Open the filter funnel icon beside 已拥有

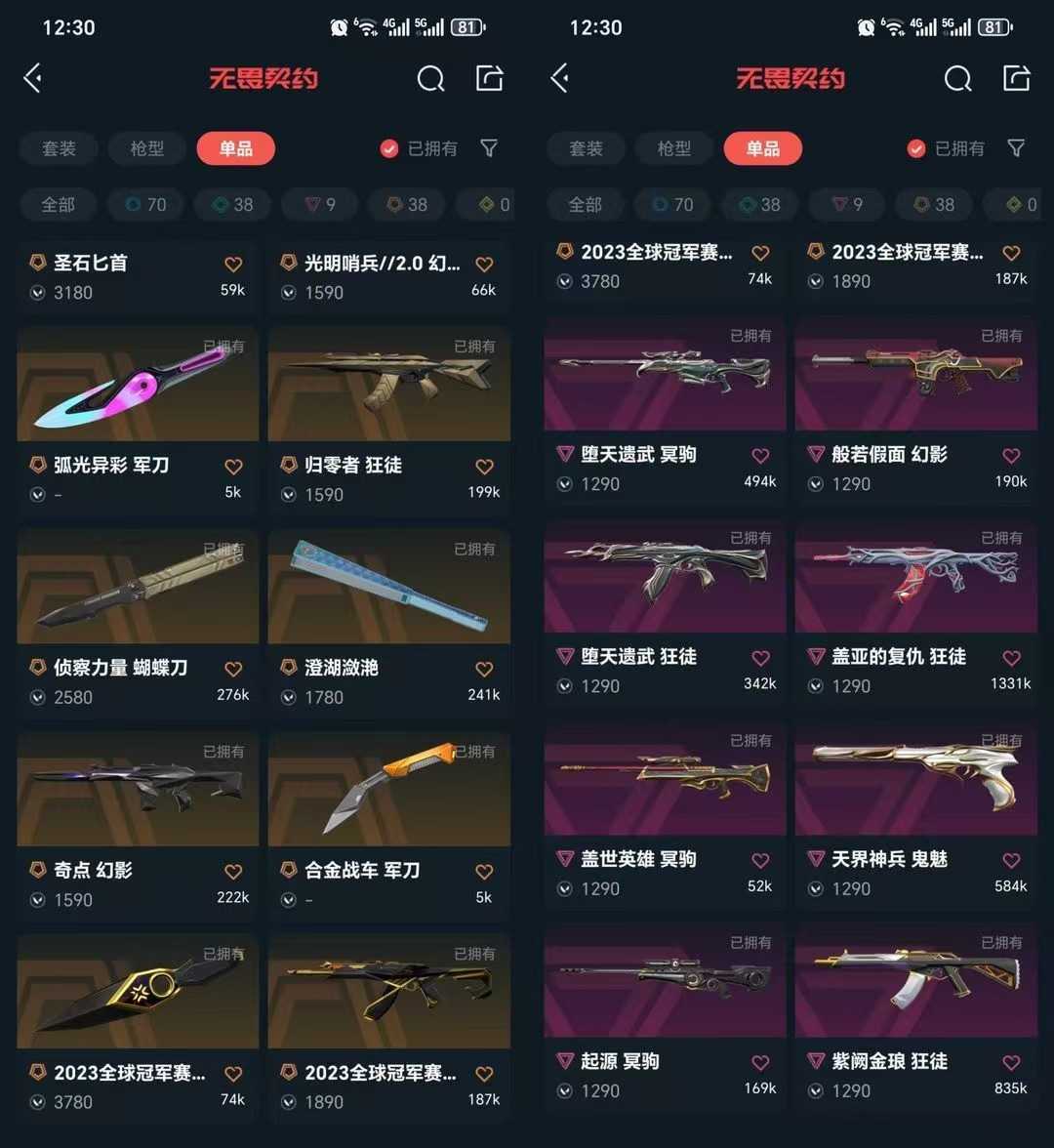[x=489, y=148]
